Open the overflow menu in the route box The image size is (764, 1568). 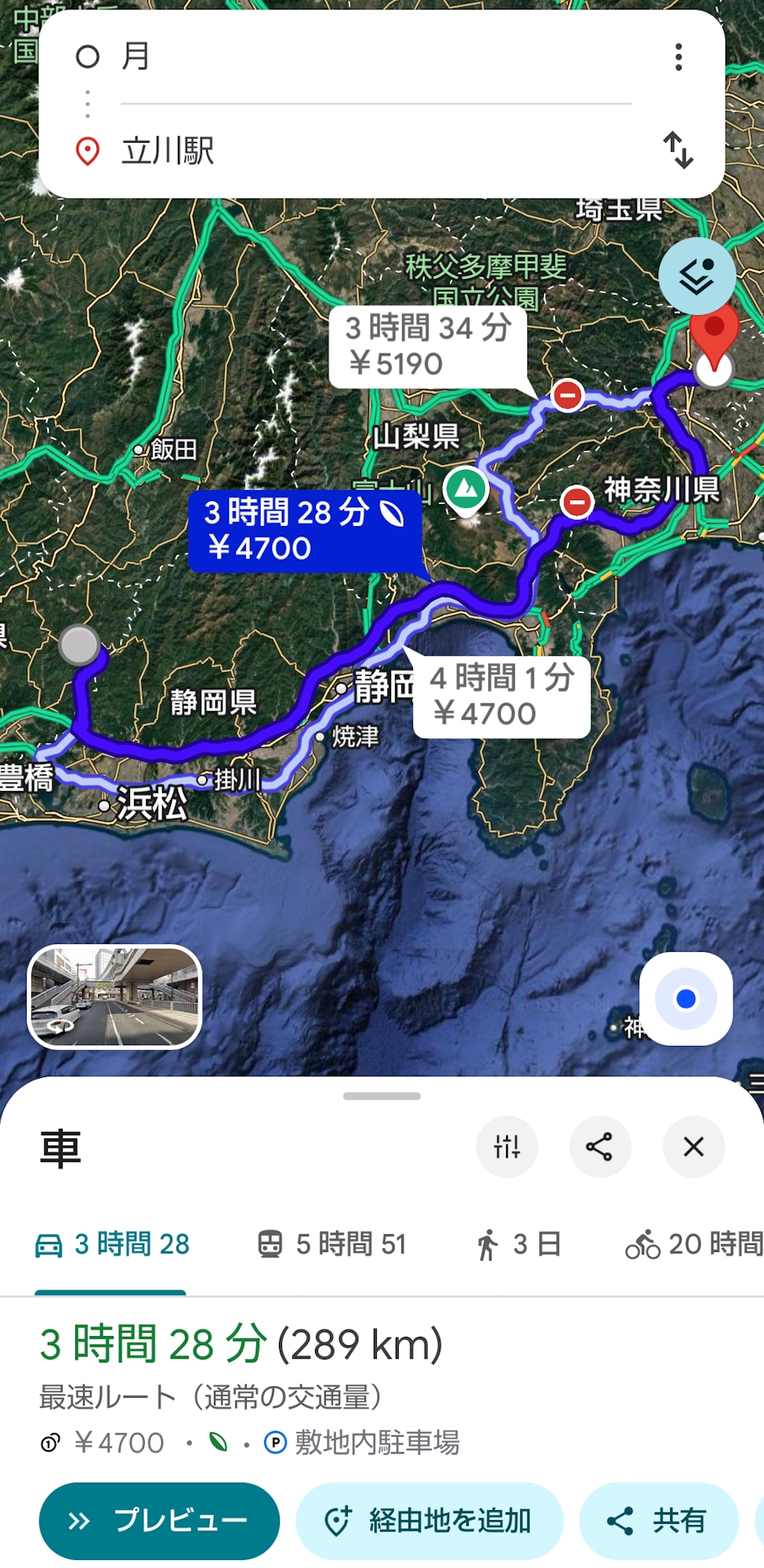click(x=678, y=57)
